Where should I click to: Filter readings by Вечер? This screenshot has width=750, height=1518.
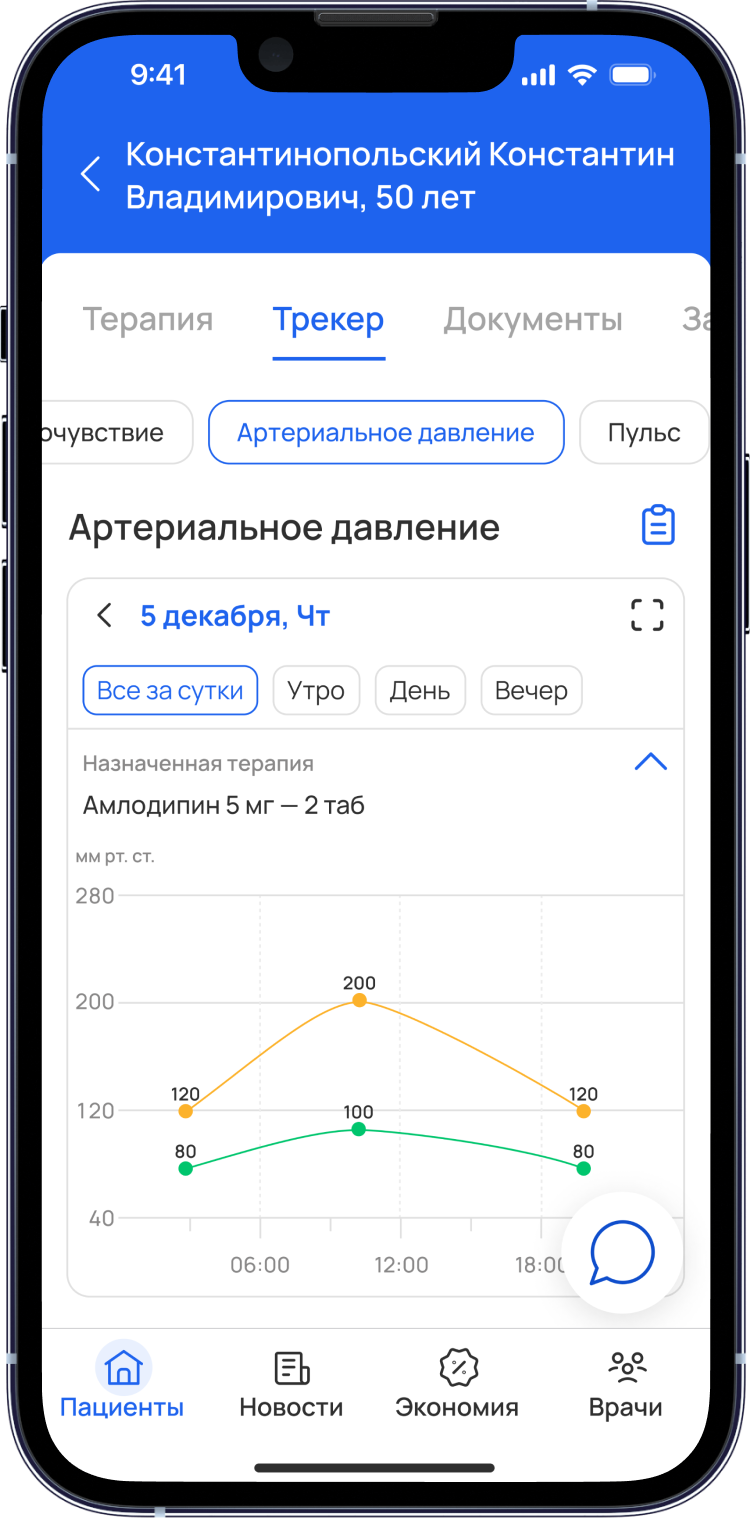click(x=531, y=691)
